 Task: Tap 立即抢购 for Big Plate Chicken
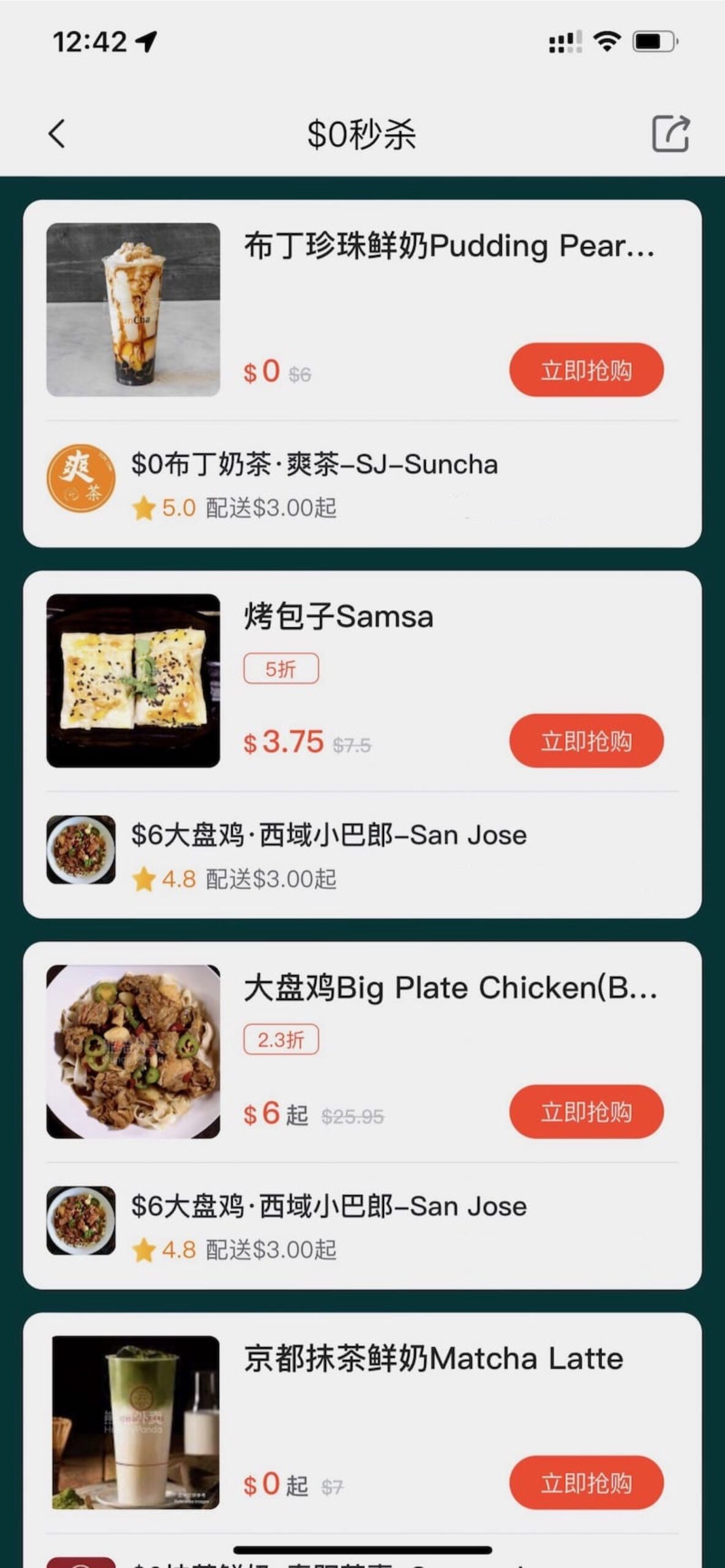point(586,1112)
